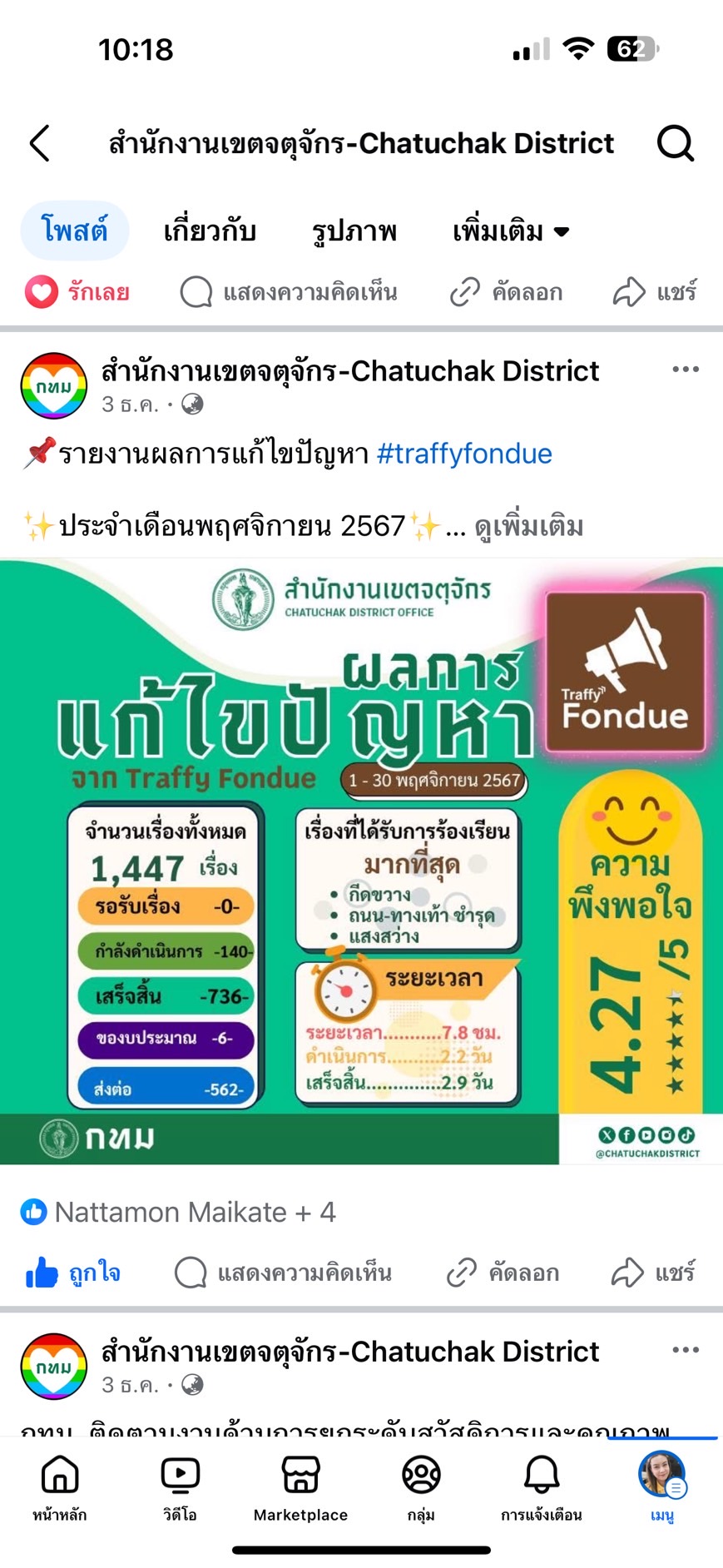Open search on the Chatuchak District page
This screenshot has width=723, height=1568.
coord(675,143)
